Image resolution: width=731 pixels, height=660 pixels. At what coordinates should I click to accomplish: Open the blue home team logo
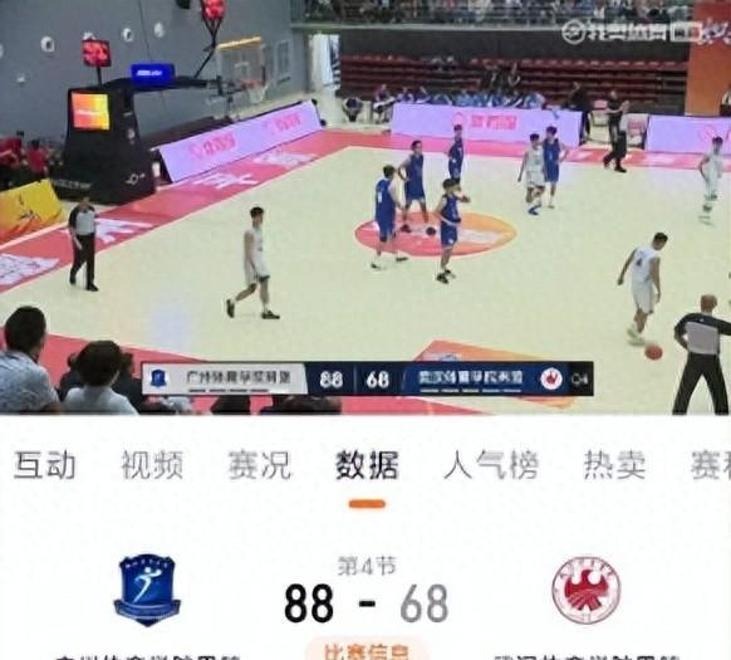(x=147, y=590)
